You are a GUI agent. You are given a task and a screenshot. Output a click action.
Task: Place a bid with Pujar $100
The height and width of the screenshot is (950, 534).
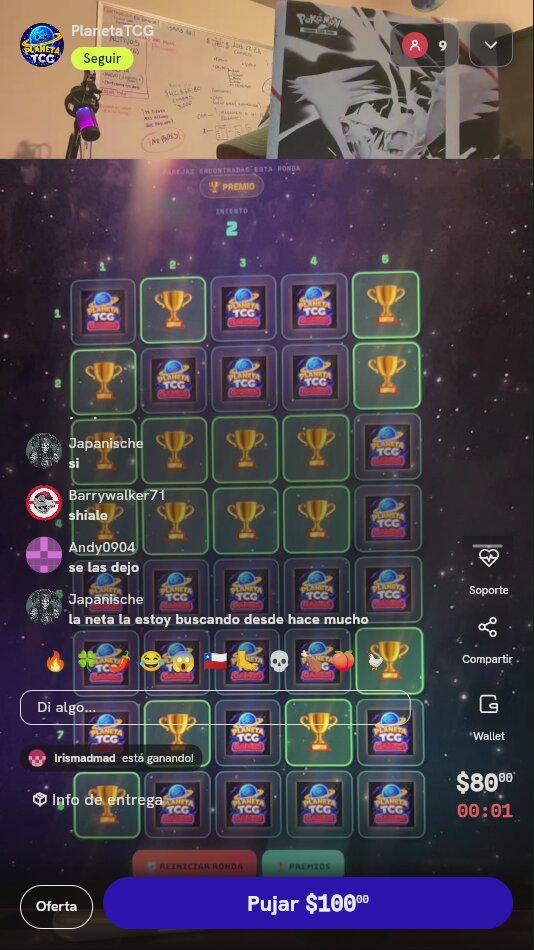tap(308, 903)
